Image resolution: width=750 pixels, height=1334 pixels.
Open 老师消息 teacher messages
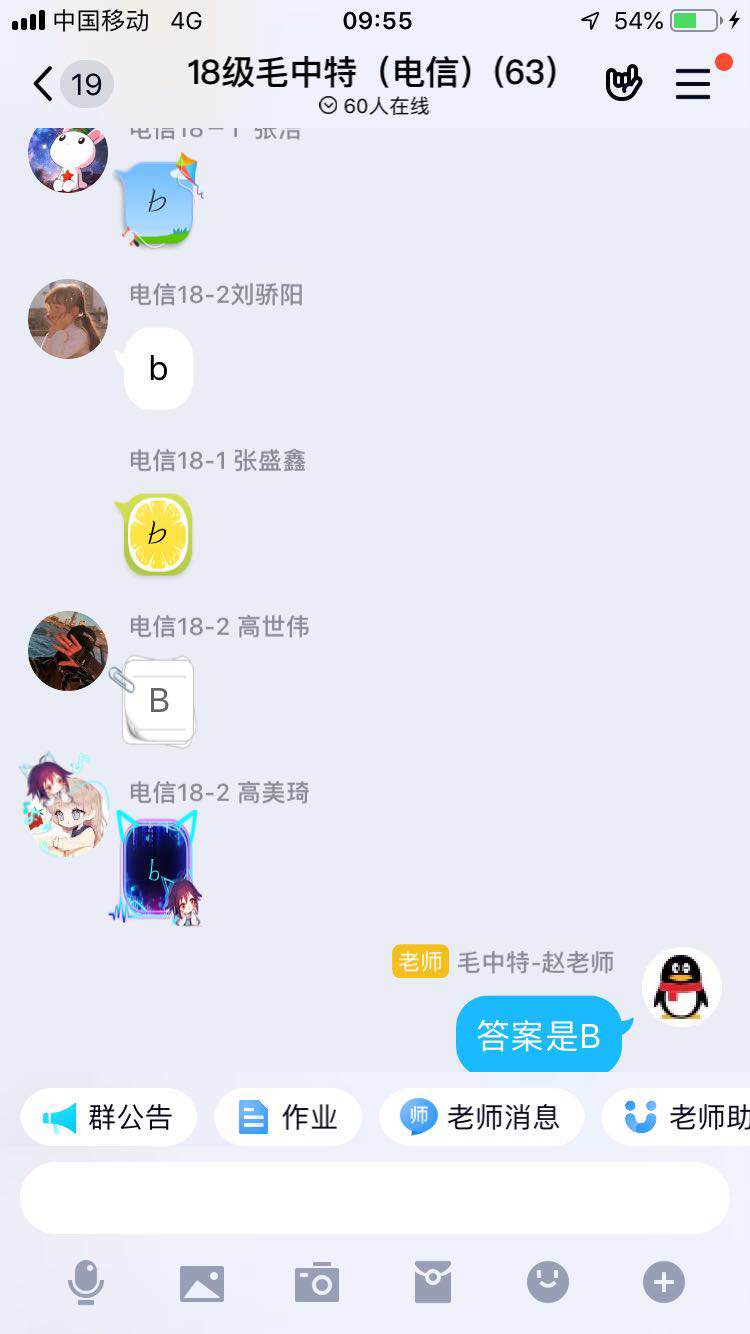(481, 1117)
